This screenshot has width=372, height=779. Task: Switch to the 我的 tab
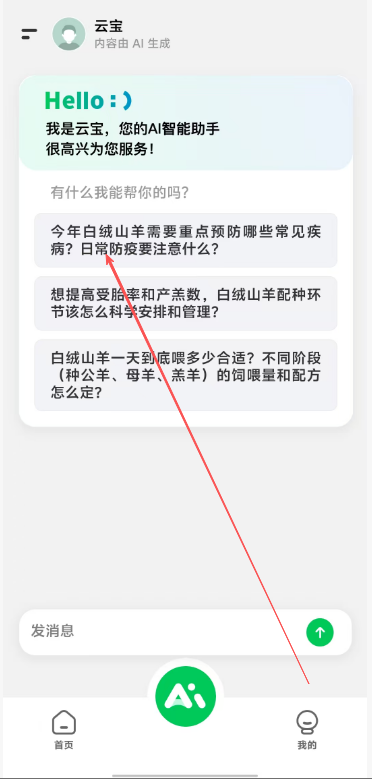[307, 729]
